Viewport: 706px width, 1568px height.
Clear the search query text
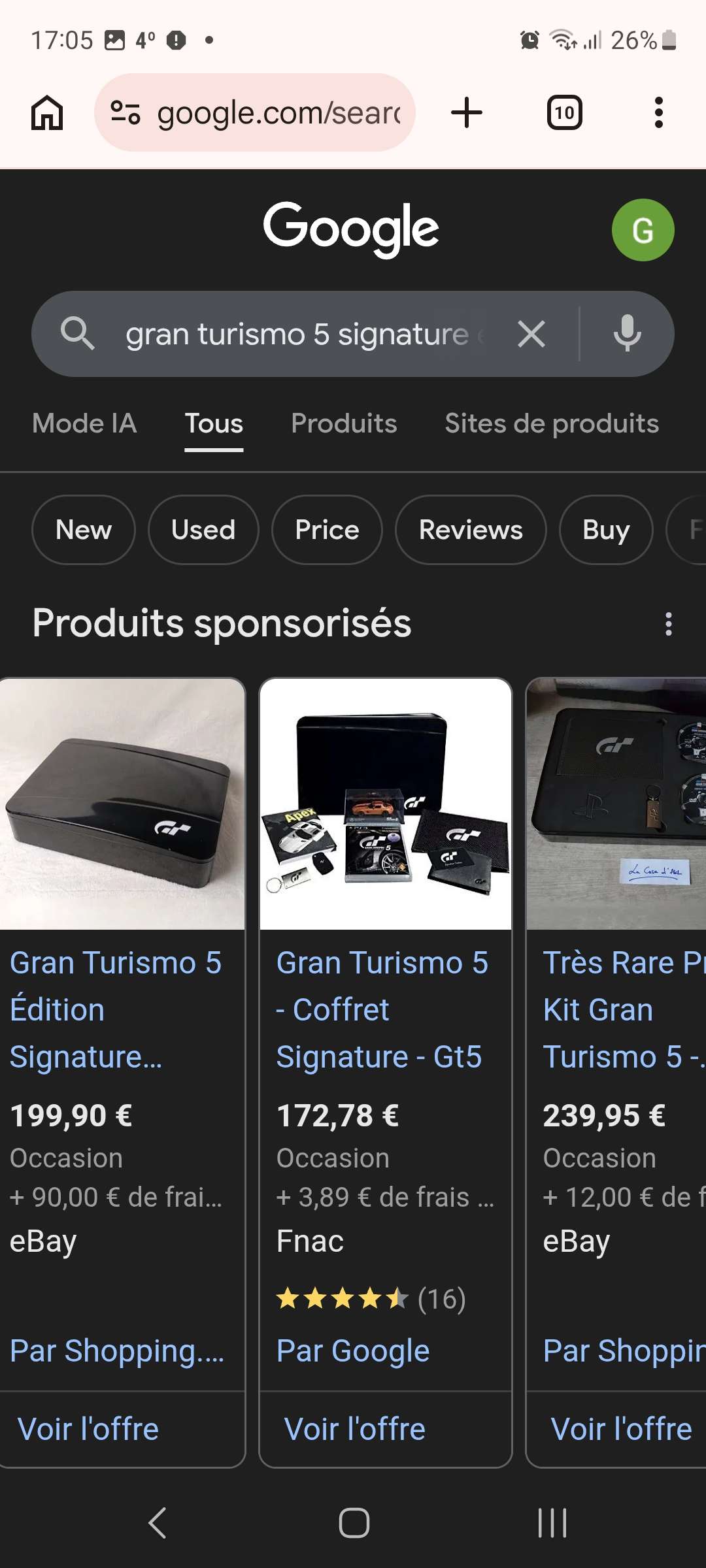[x=531, y=334]
